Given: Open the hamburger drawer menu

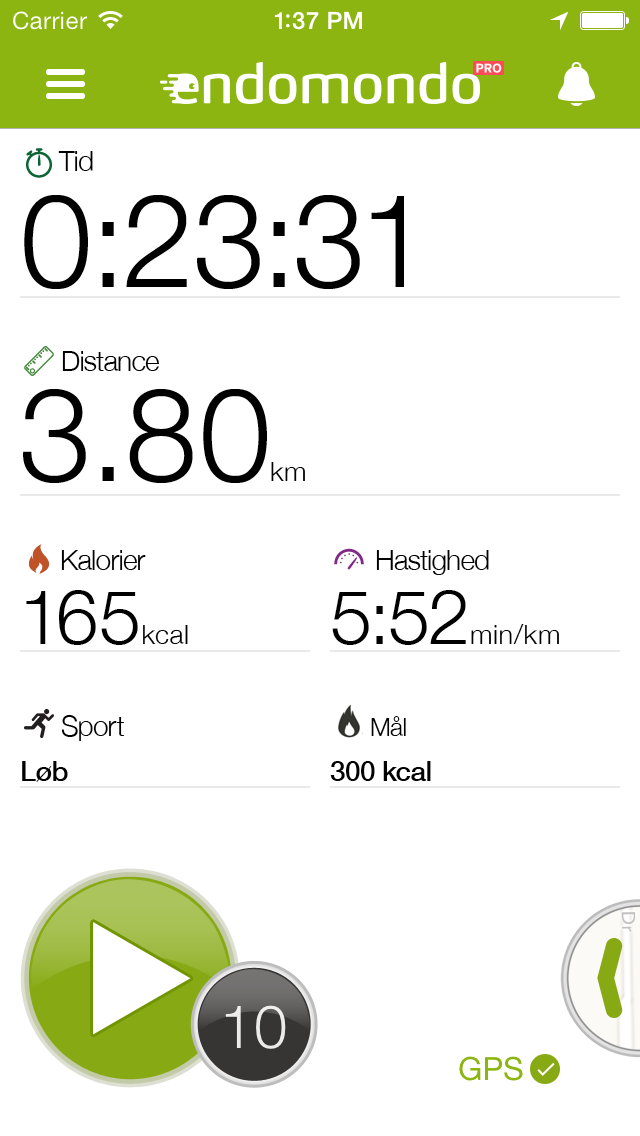Looking at the screenshot, I should click(66, 84).
